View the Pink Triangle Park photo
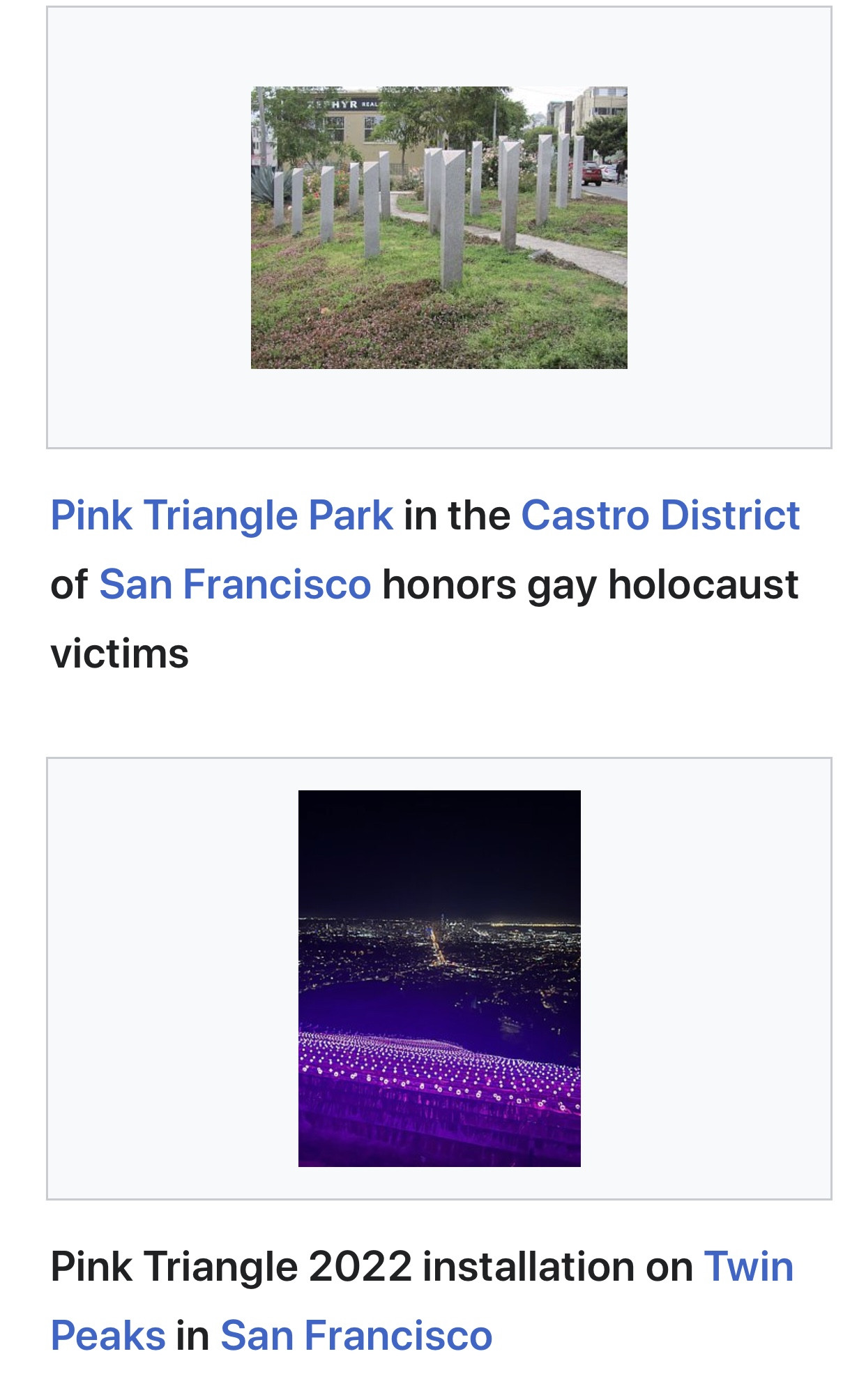The width and height of the screenshot is (866, 1400). tap(439, 227)
